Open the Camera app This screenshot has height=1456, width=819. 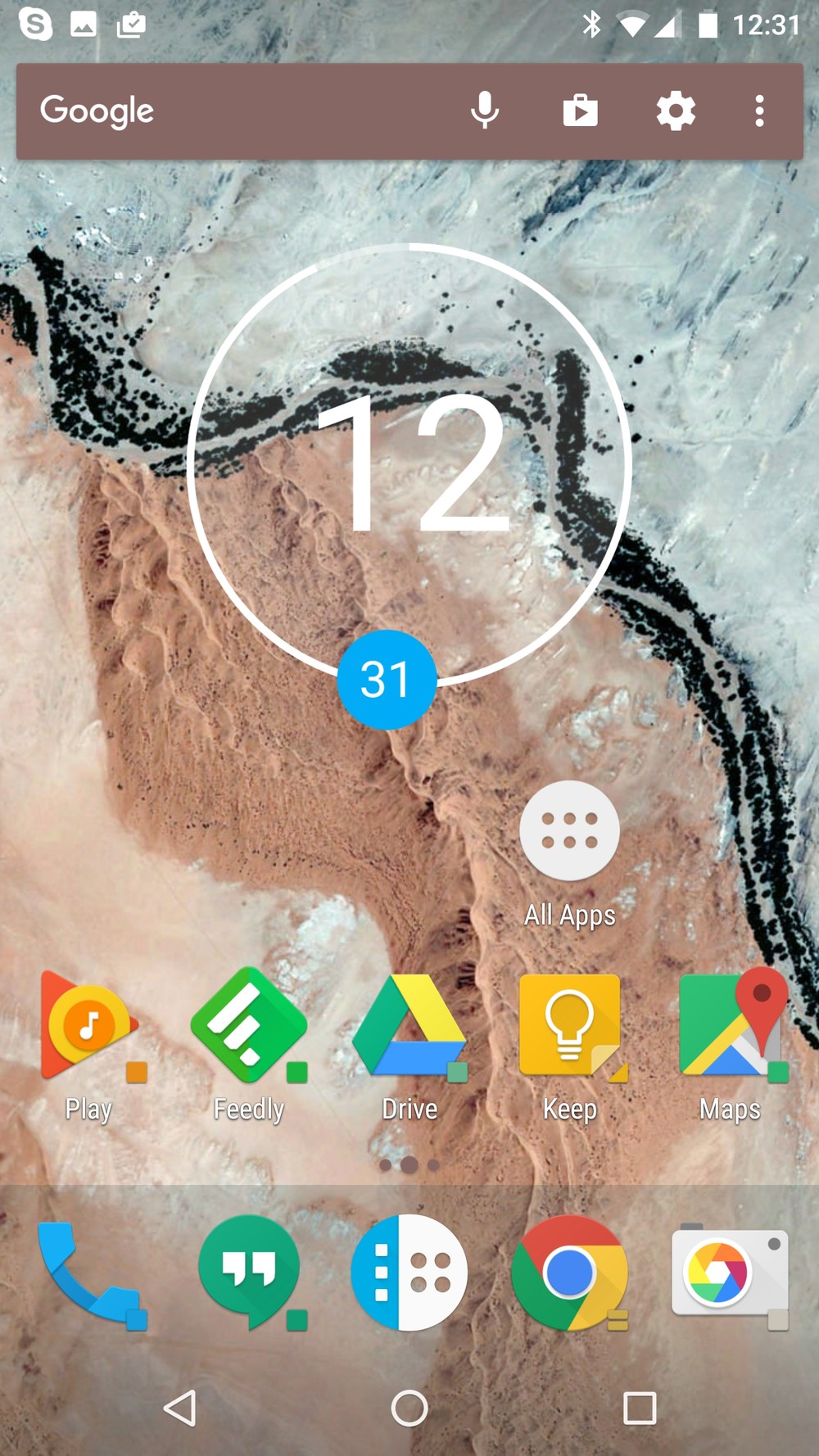tap(731, 1273)
